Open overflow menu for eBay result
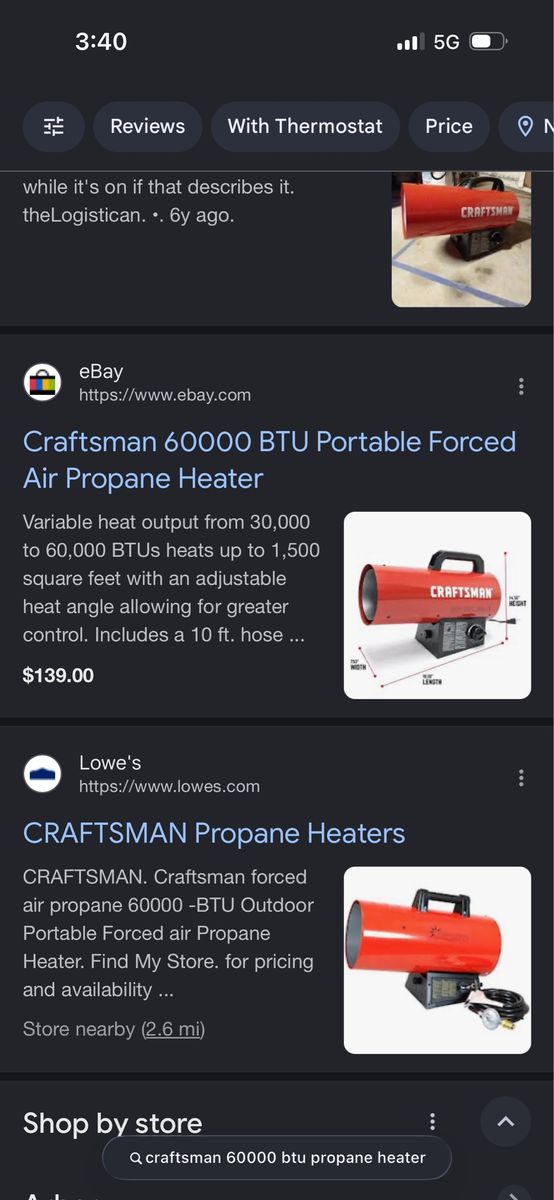The width and height of the screenshot is (554, 1200). (x=521, y=386)
